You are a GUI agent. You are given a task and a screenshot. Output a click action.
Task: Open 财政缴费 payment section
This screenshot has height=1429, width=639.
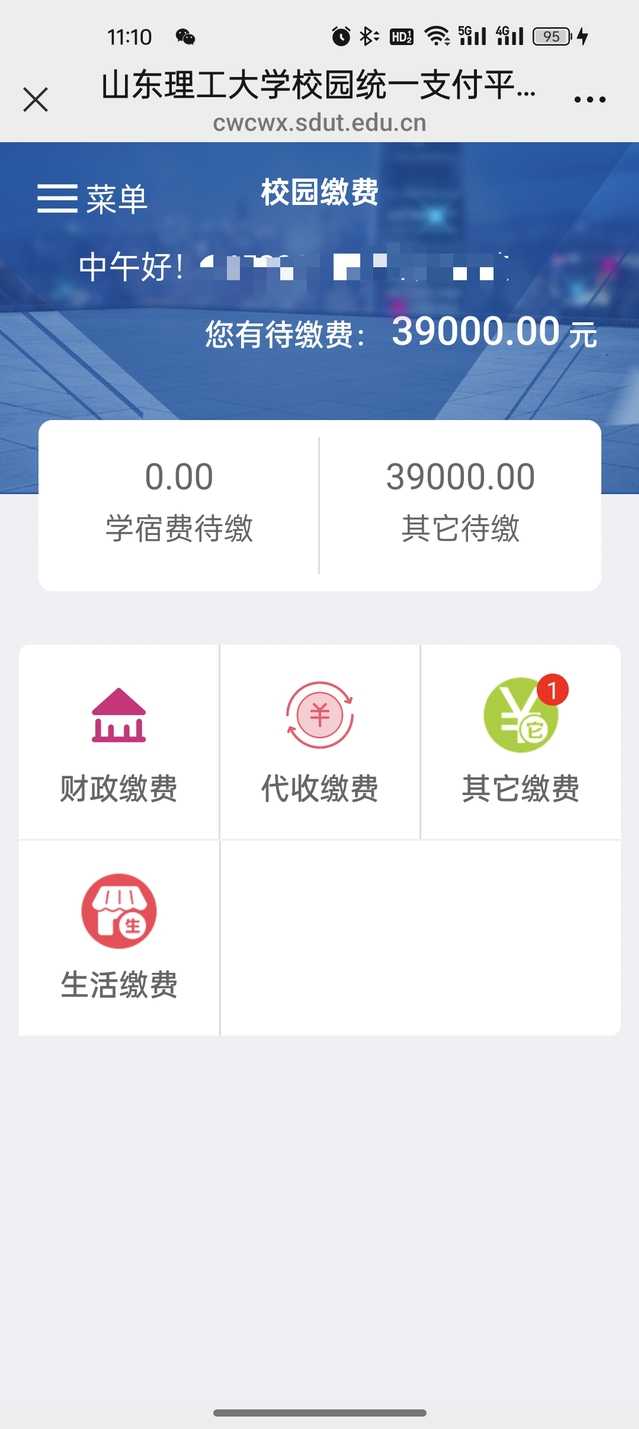click(119, 743)
